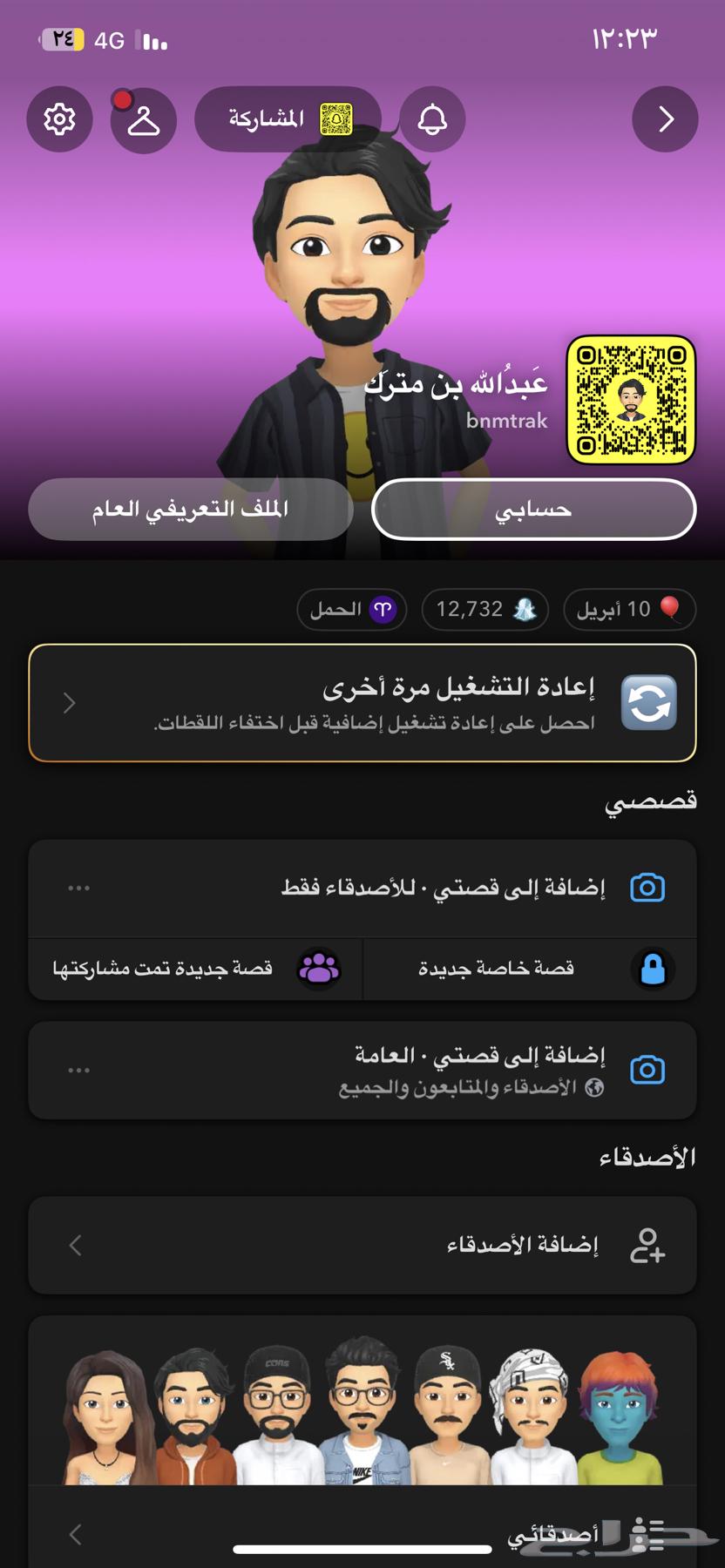Tap the back chevron at the top right
The width and height of the screenshot is (725, 1568).
point(665,119)
